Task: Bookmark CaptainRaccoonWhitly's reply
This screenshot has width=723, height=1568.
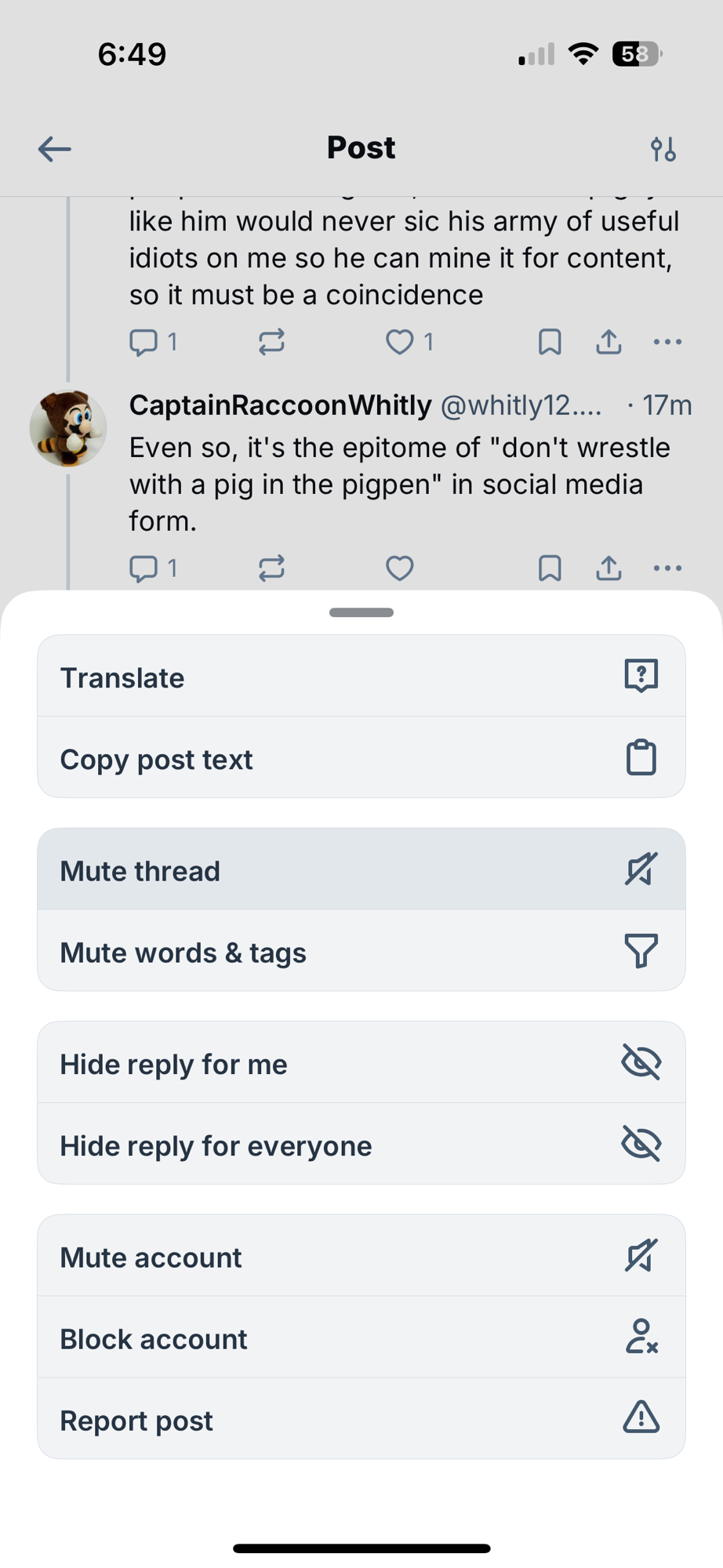Action: [550, 568]
